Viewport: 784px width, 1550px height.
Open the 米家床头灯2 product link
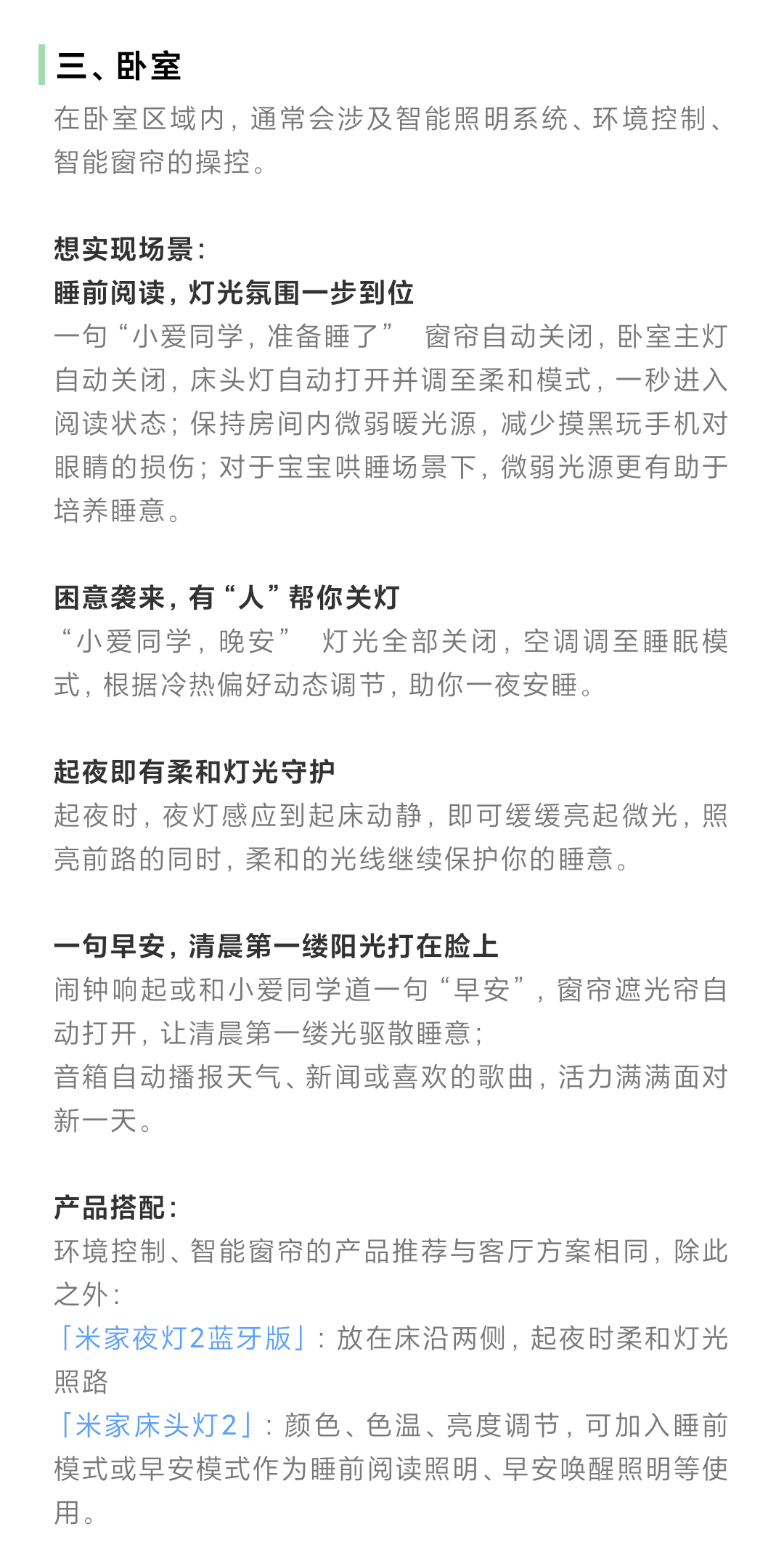[156, 1425]
